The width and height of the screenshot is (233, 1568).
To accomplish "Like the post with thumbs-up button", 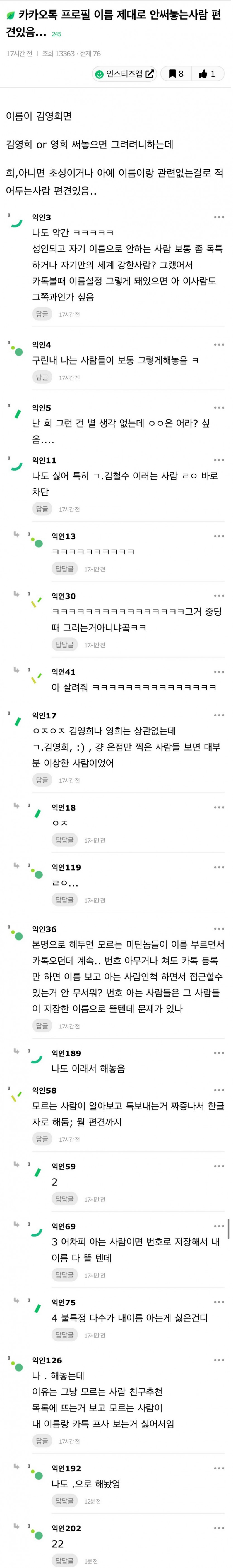I will (207, 74).
